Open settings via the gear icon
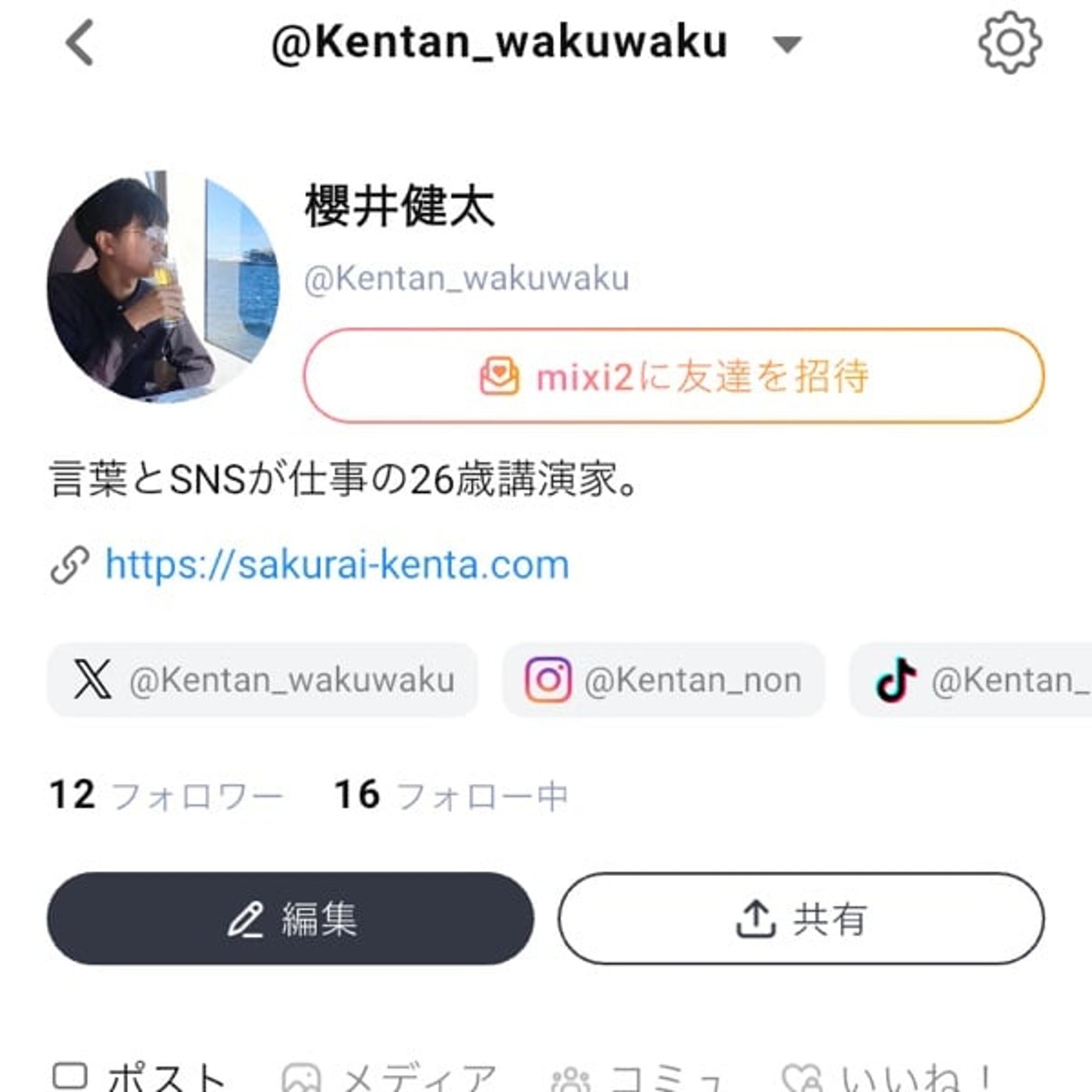 [x=1009, y=43]
